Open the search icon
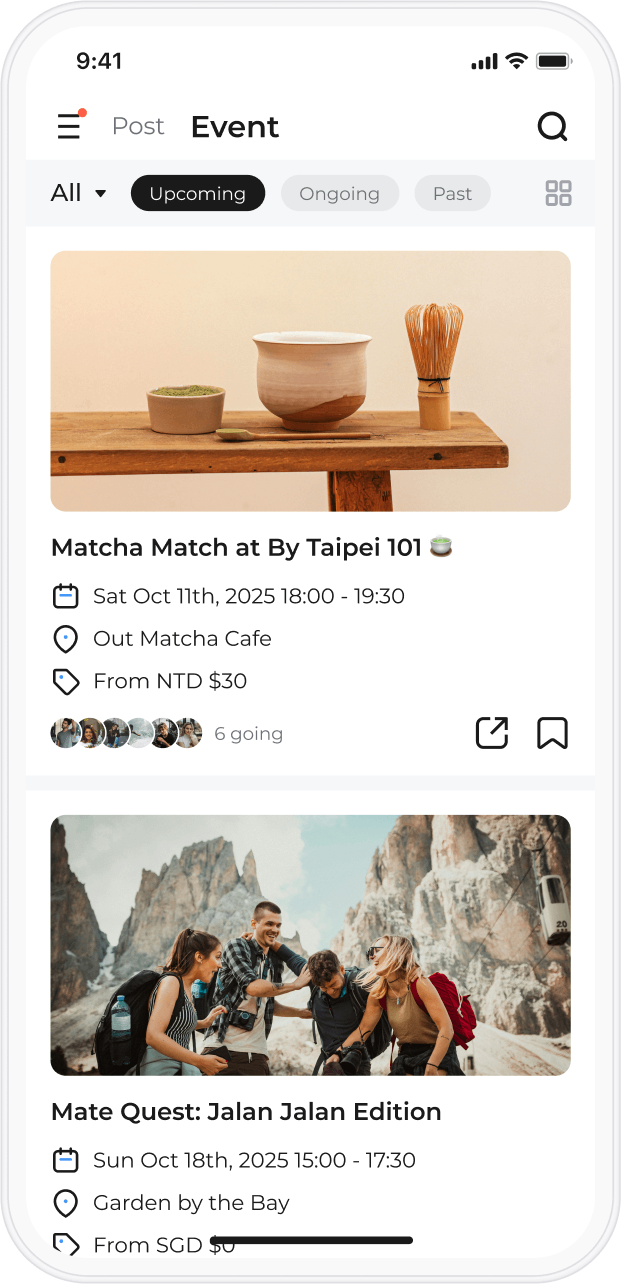Image resolution: width=621 pixels, height=1284 pixels. (552, 126)
